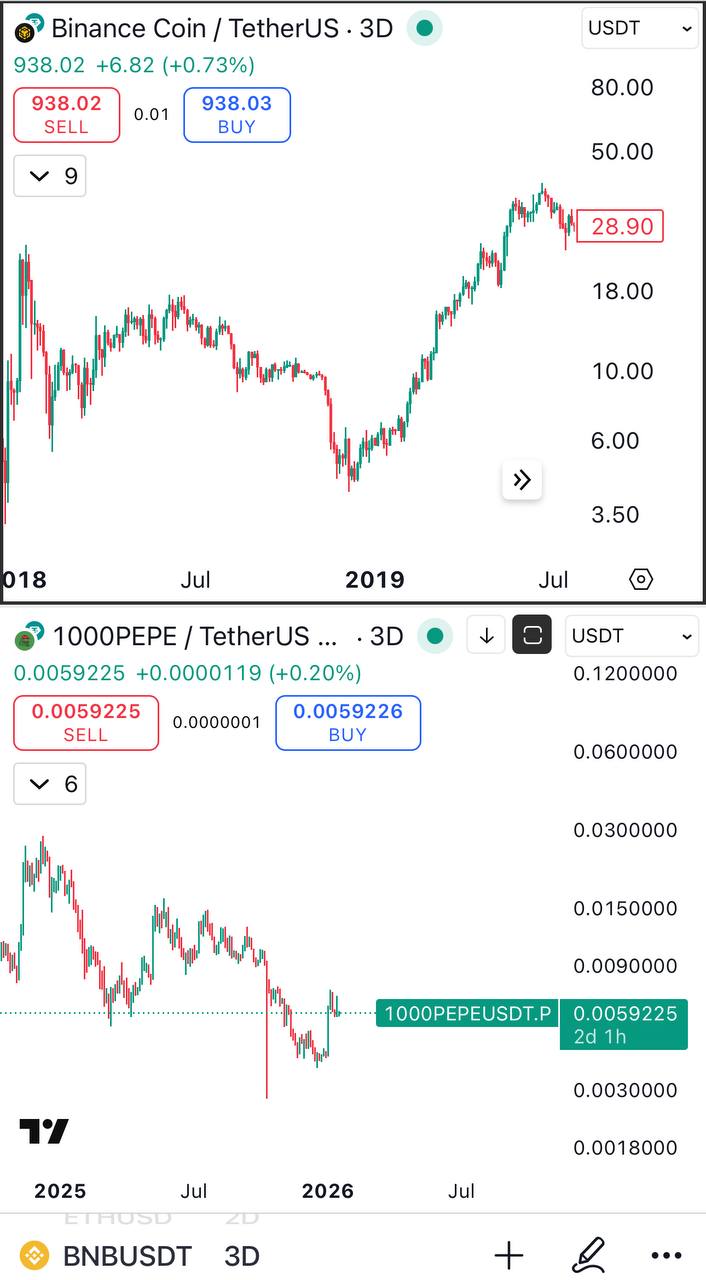Open the three-dot overflow menu
Image resolution: width=706 pixels, height=1280 pixels.
666,1255
